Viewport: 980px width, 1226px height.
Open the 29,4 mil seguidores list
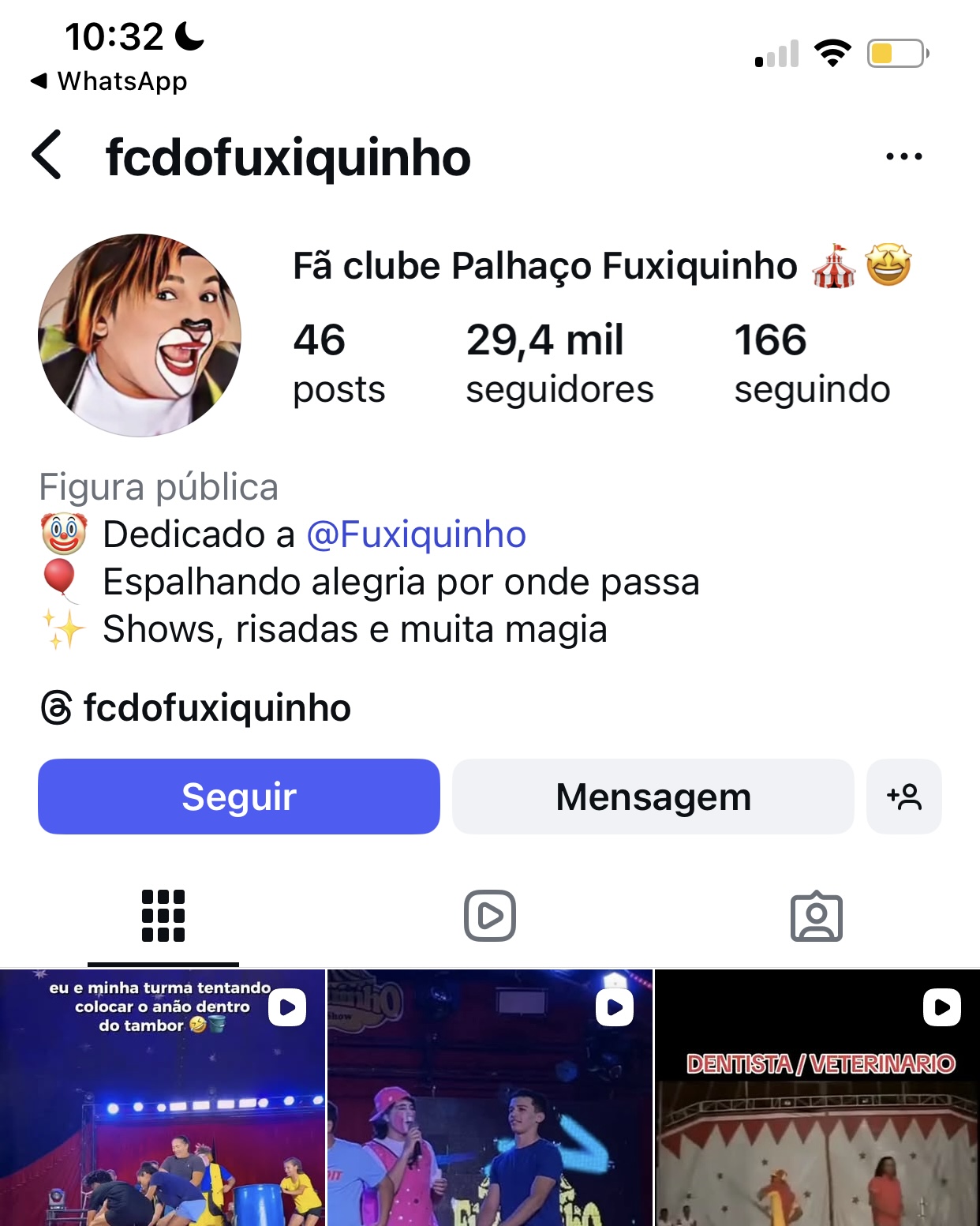point(559,362)
